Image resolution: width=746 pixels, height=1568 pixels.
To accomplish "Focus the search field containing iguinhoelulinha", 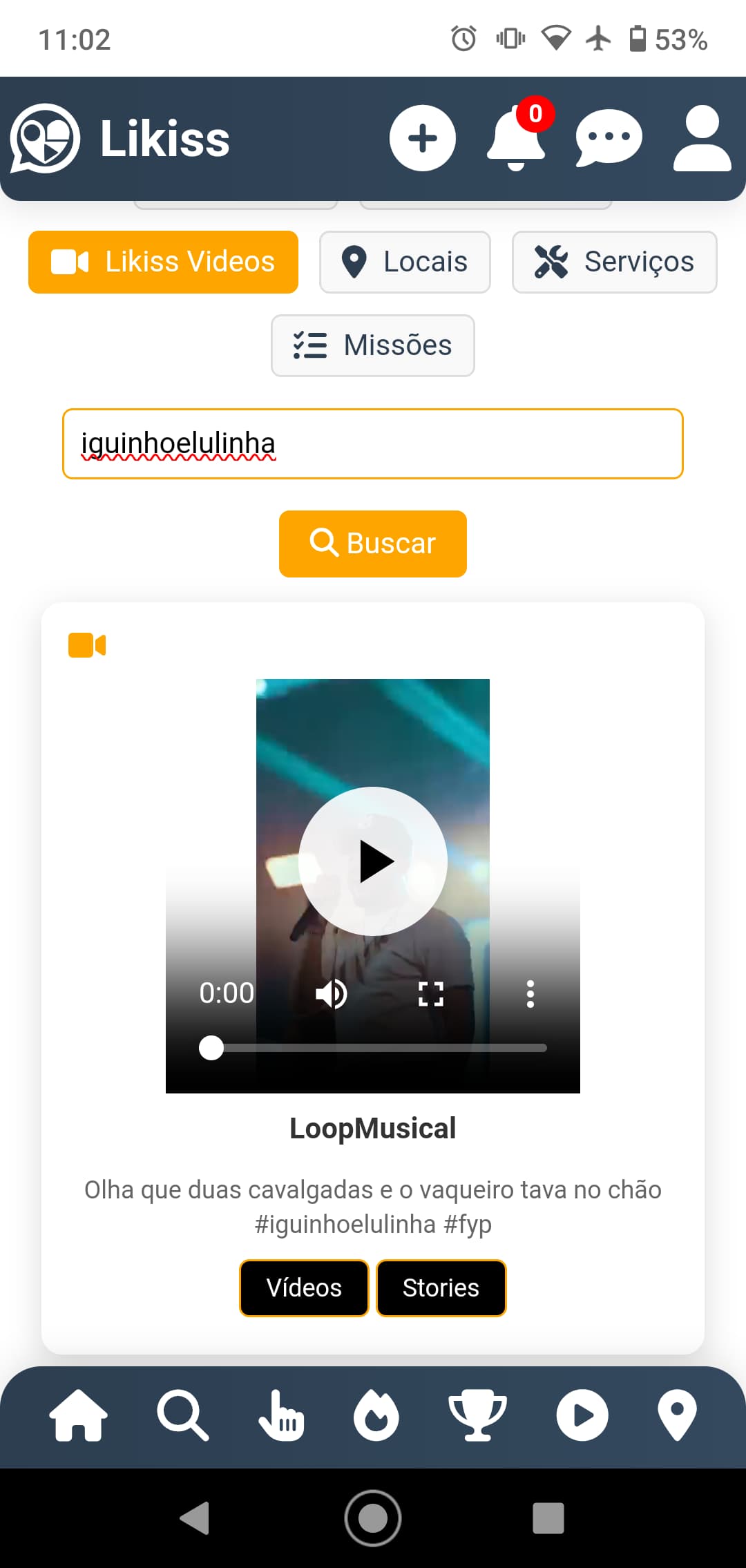I will [x=373, y=443].
